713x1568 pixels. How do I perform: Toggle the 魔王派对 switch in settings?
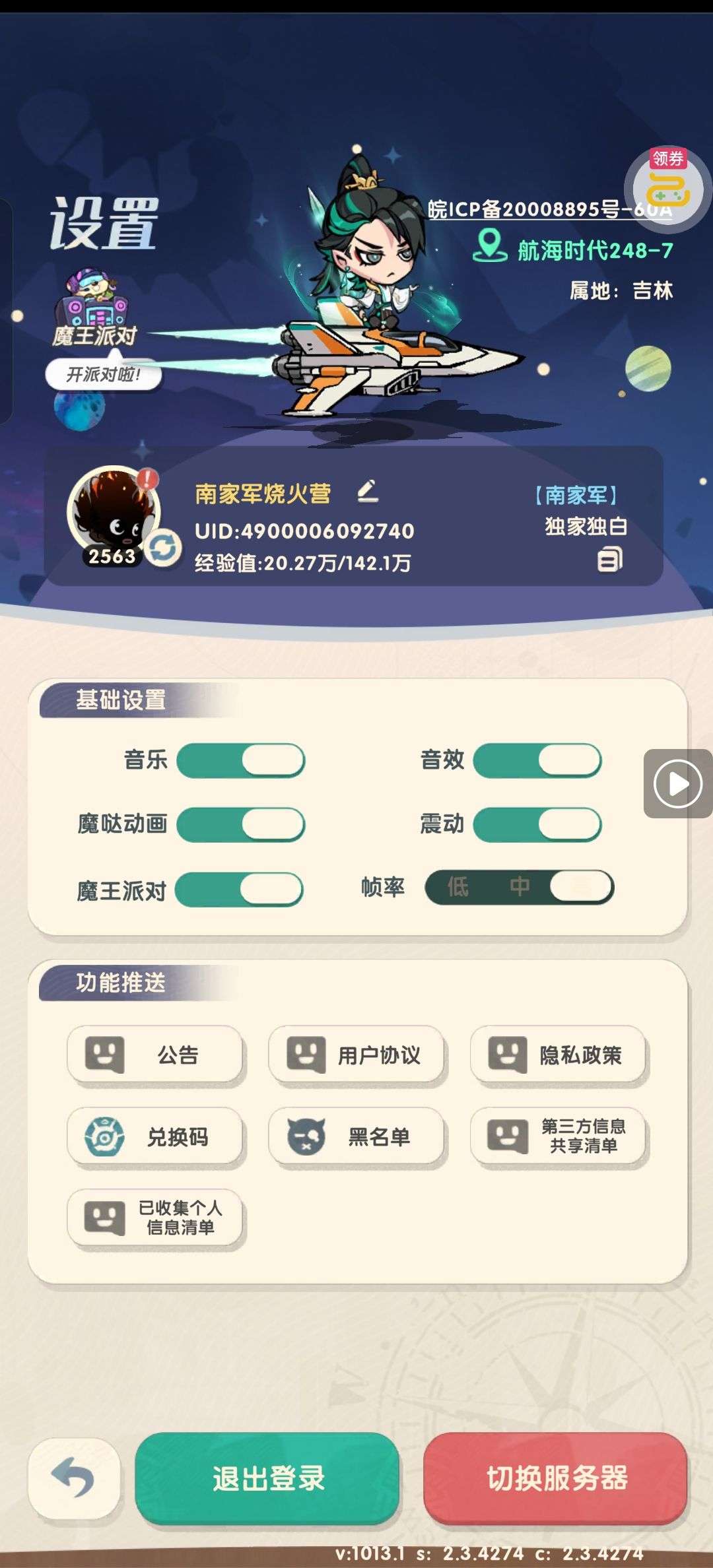point(239,890)
